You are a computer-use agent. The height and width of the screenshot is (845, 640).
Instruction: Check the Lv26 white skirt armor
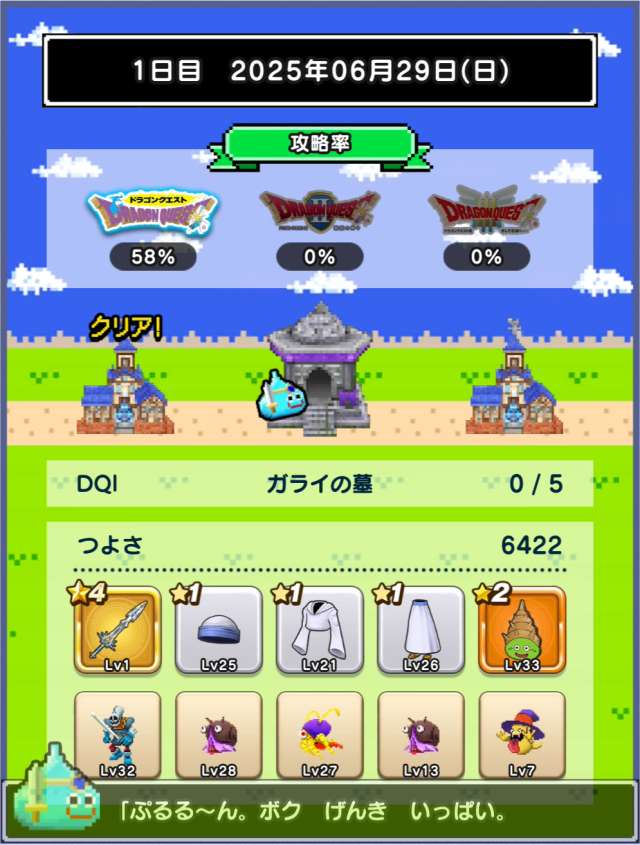point(420,631)
